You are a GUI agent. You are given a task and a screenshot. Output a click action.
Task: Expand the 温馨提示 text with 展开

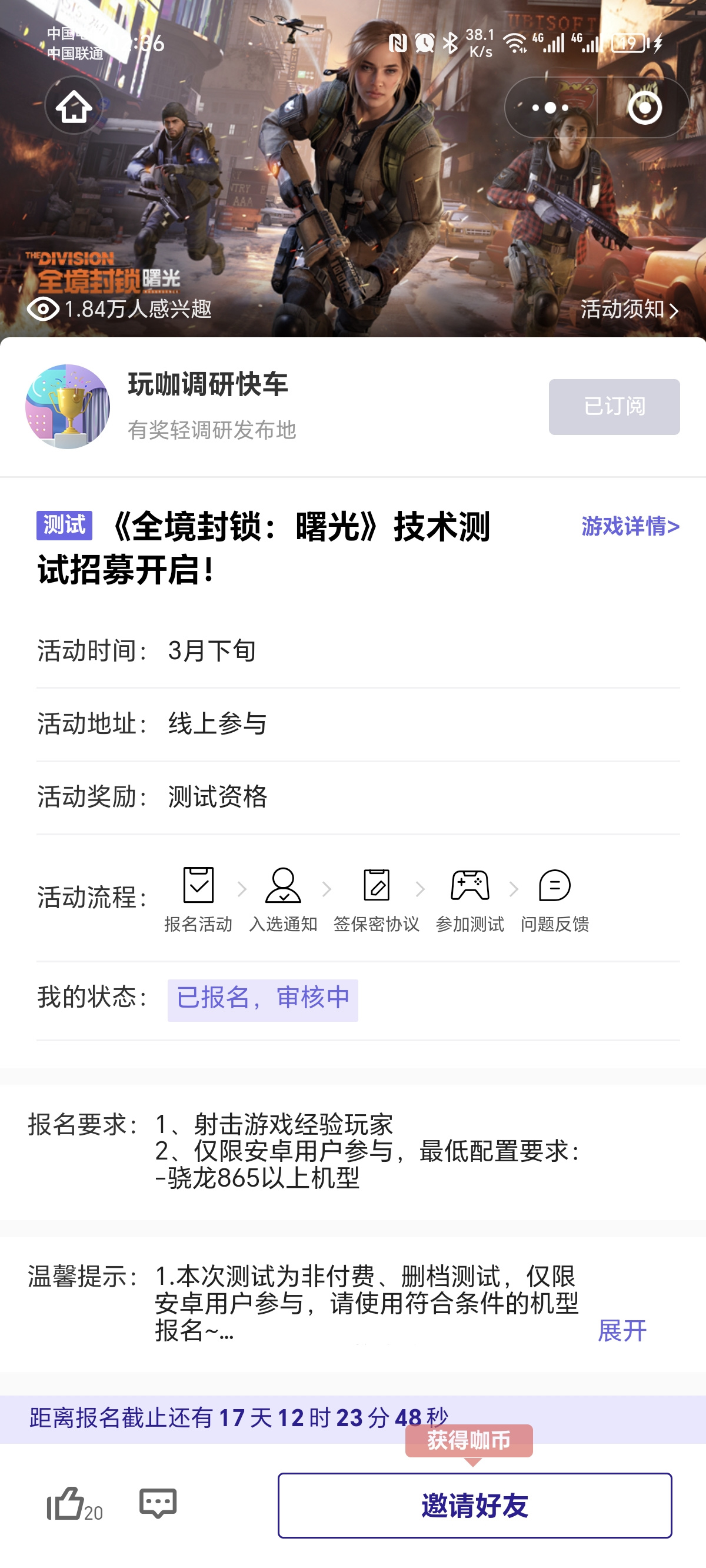(622, 1331)
